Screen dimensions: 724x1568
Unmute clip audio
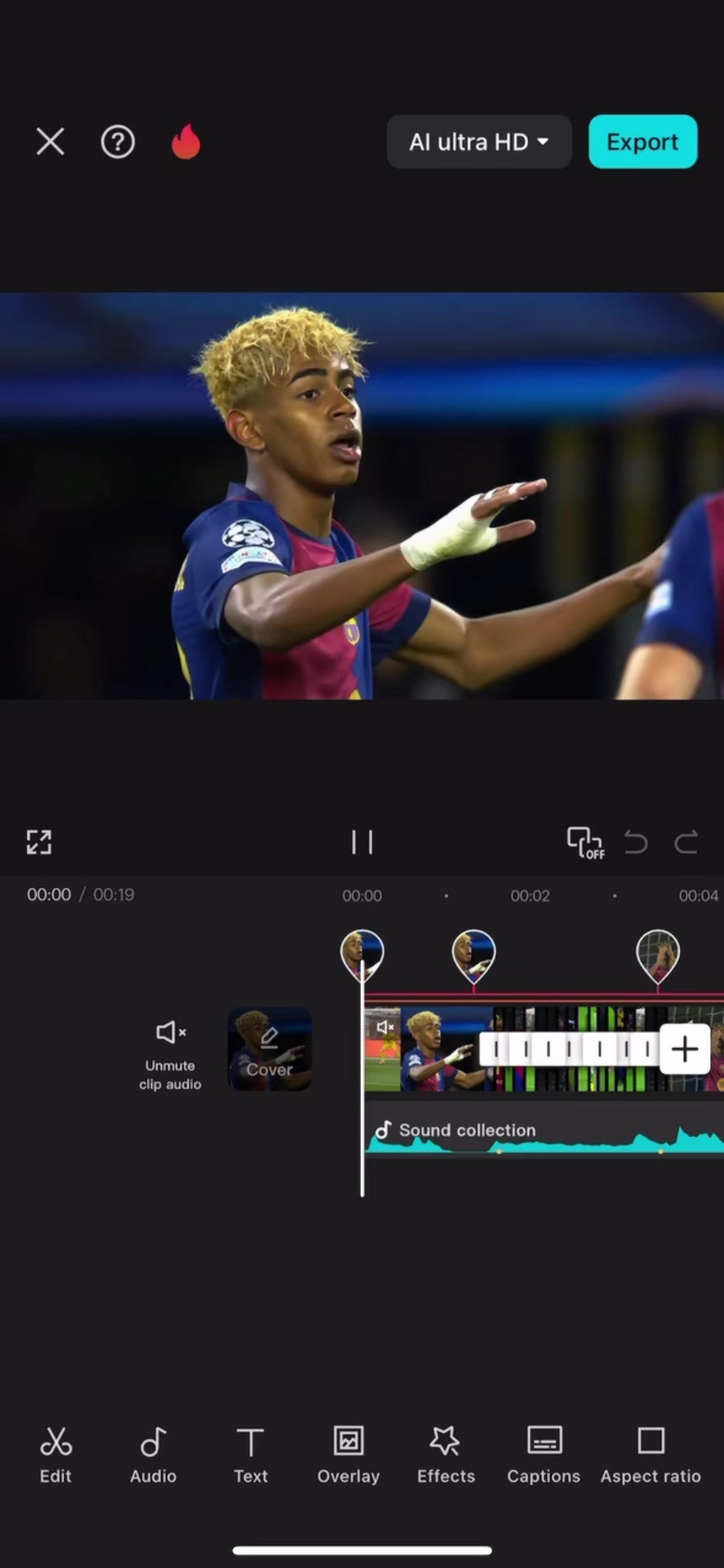[x=170, y=1053]
